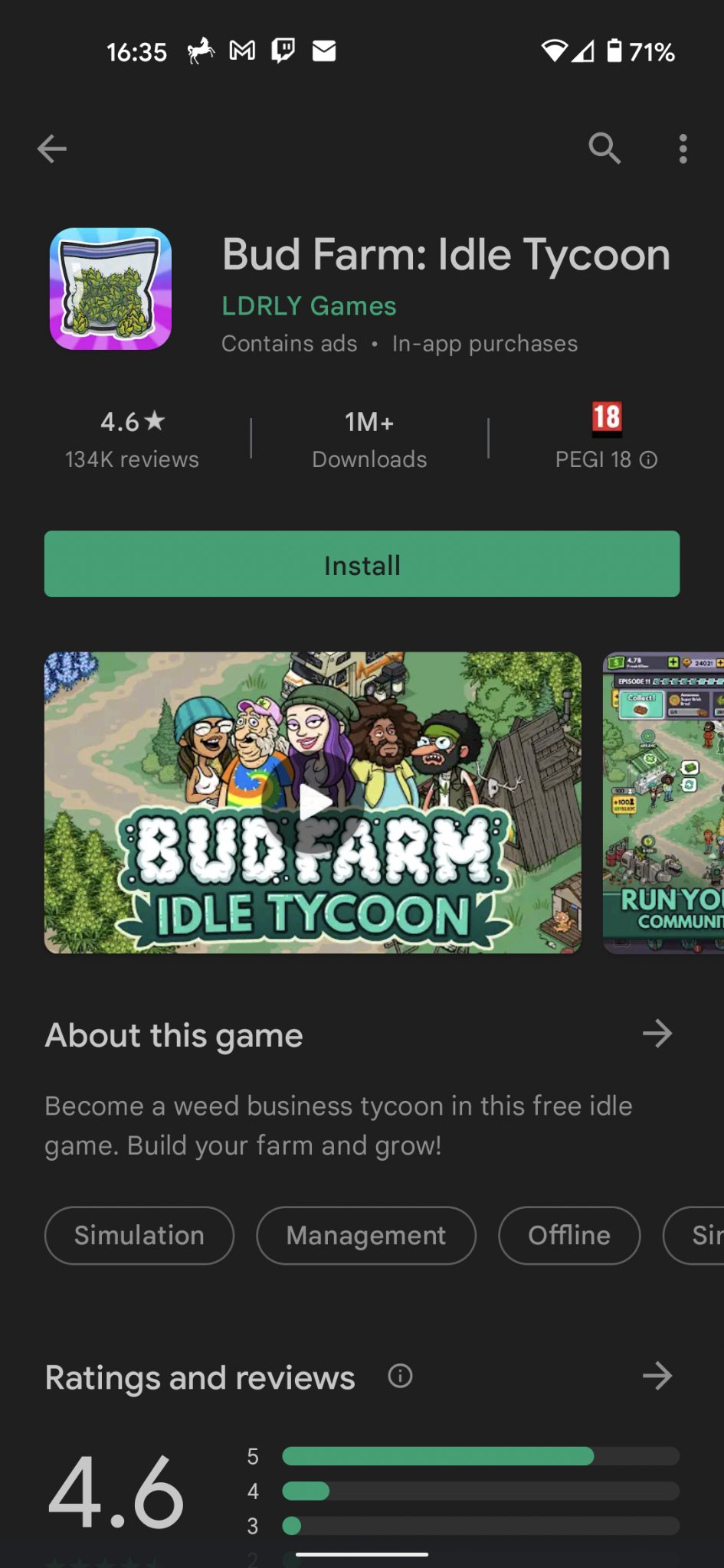Open the overflow menu
The image size is (724, 1568).
click(x=683, y=149)
